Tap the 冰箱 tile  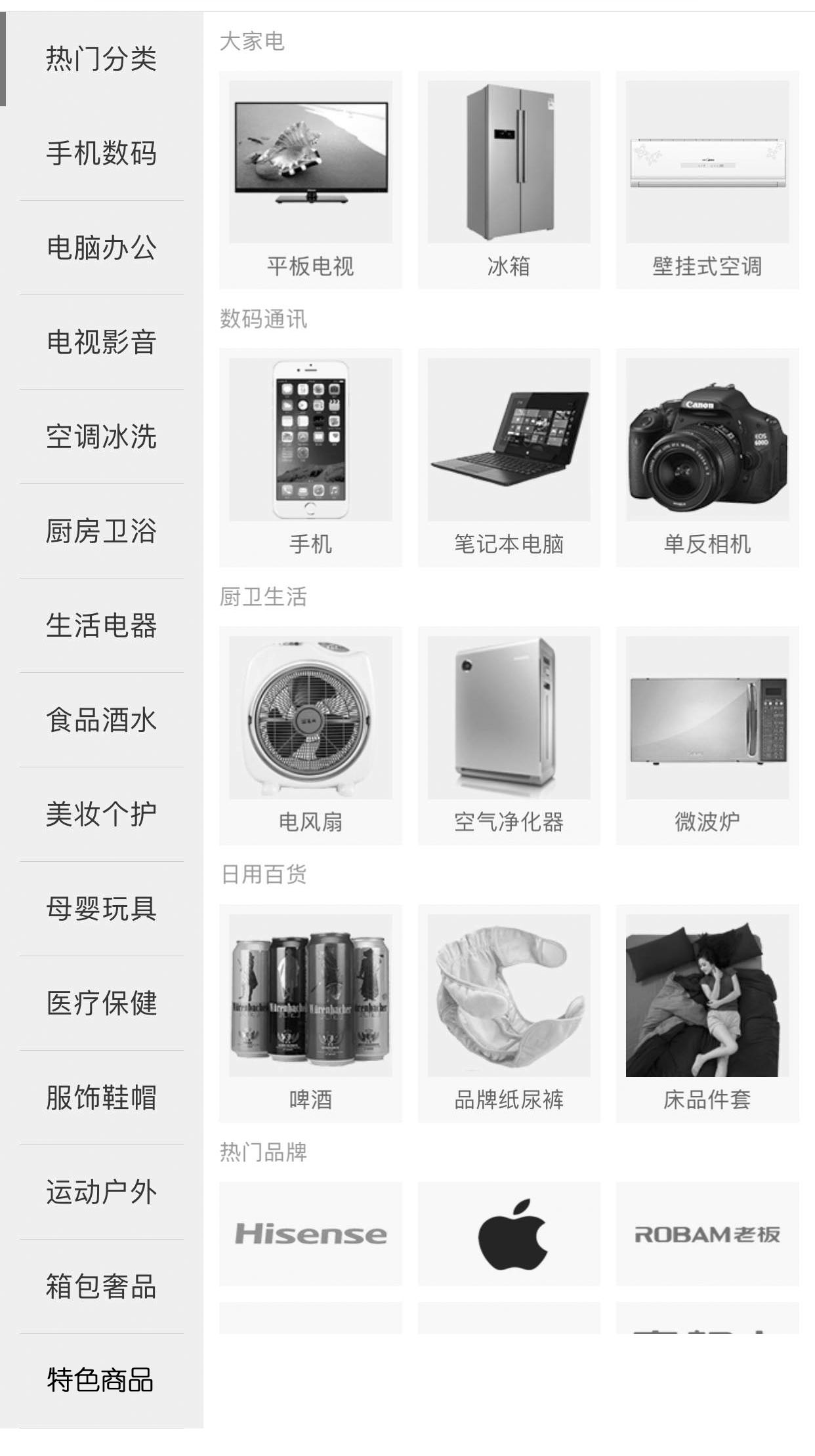(509, 179)
